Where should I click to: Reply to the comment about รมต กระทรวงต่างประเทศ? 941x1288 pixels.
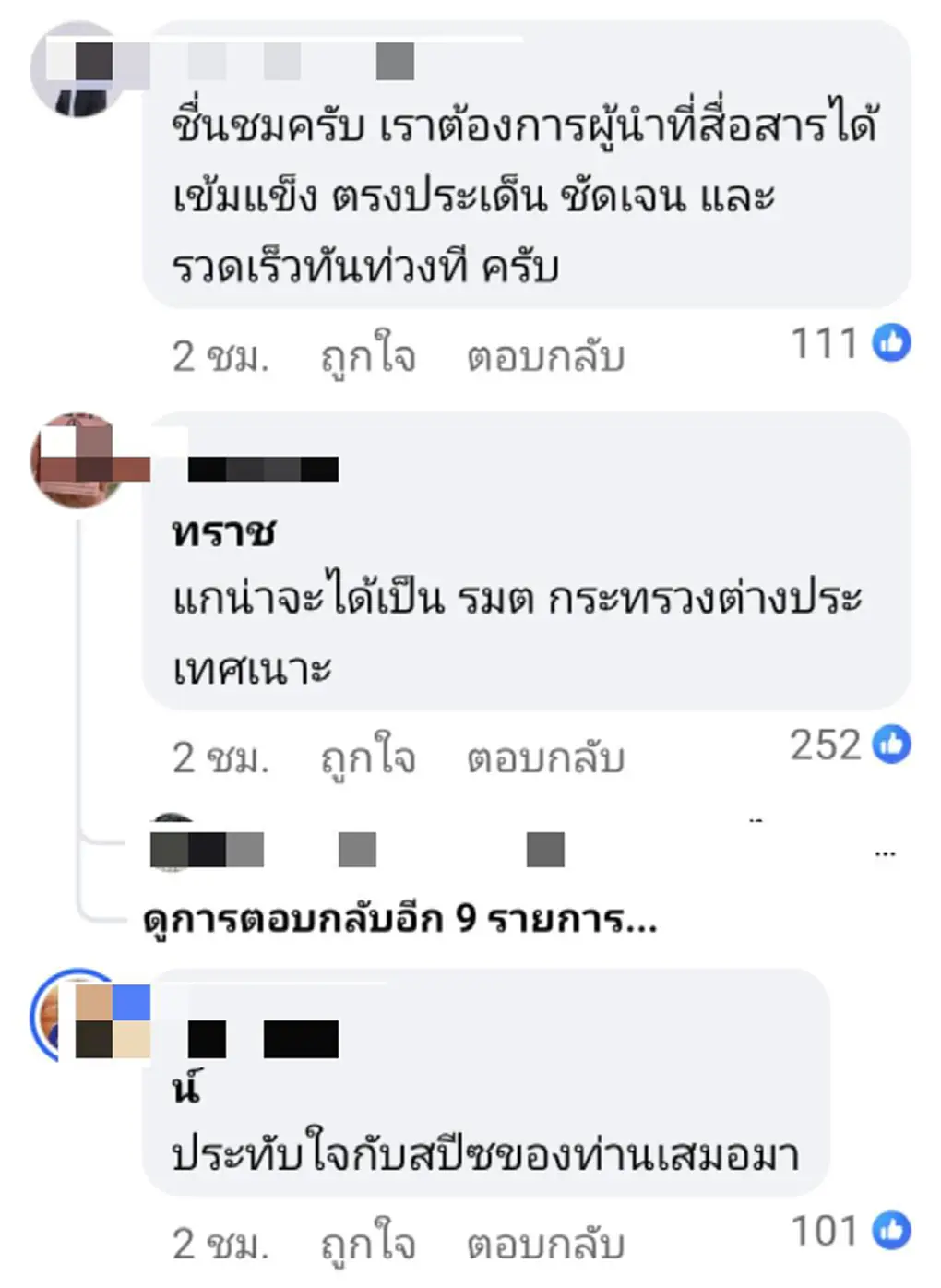pyautogui.click(x=545, y=758)
